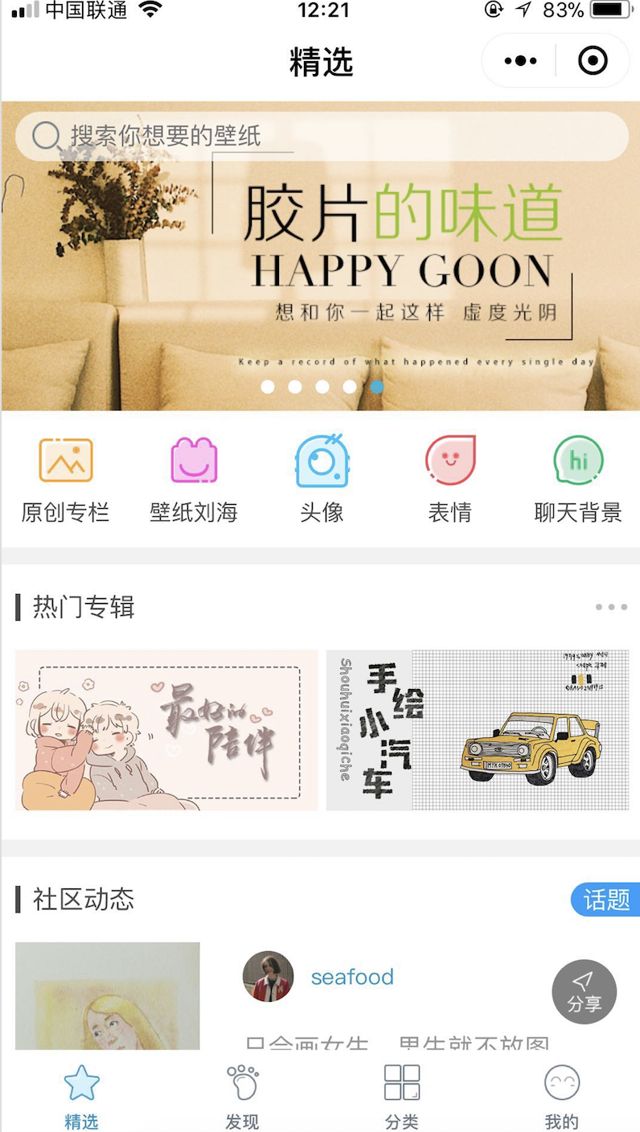
Task: Open 表情 category
Action: (450, 480)
